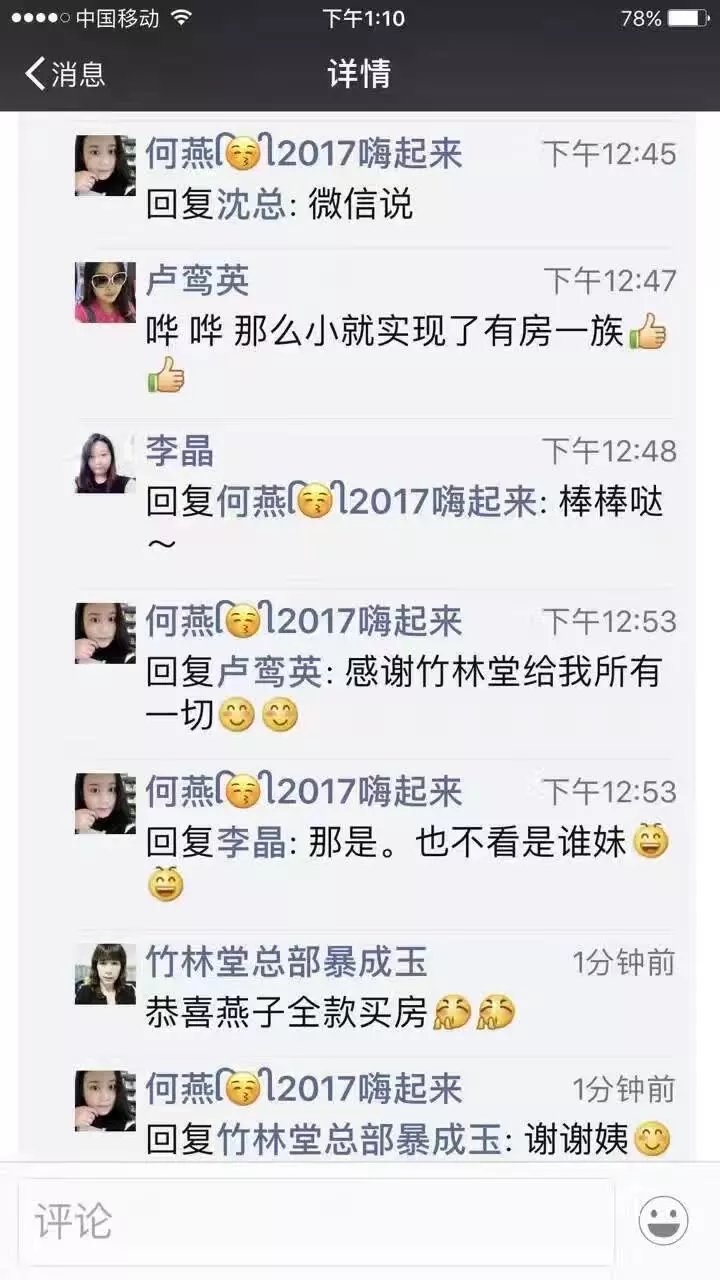Open 卢鸾英's profile via her name

tap(197, 281)
